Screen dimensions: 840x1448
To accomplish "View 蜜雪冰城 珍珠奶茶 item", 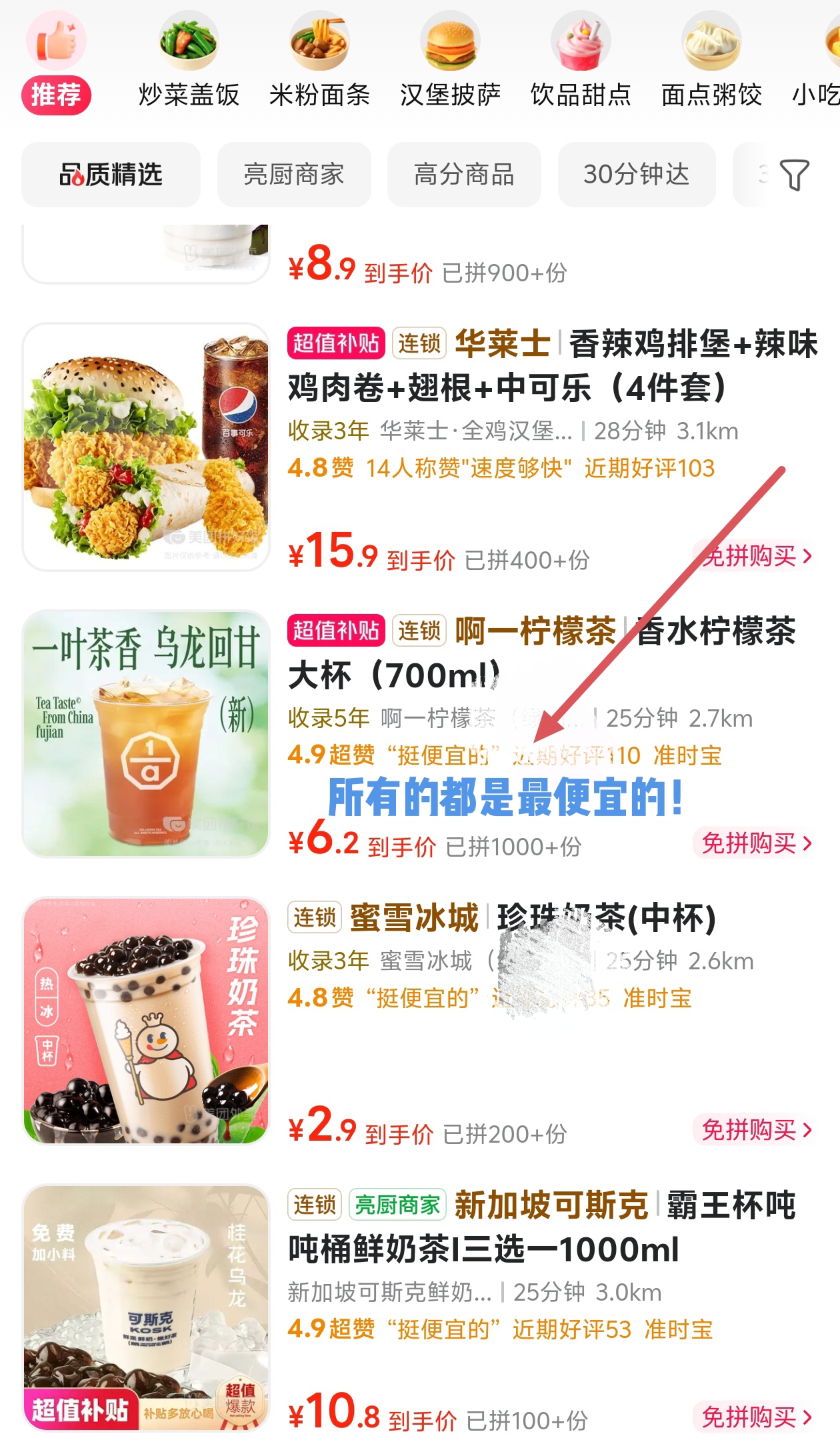I will (533, 918).
